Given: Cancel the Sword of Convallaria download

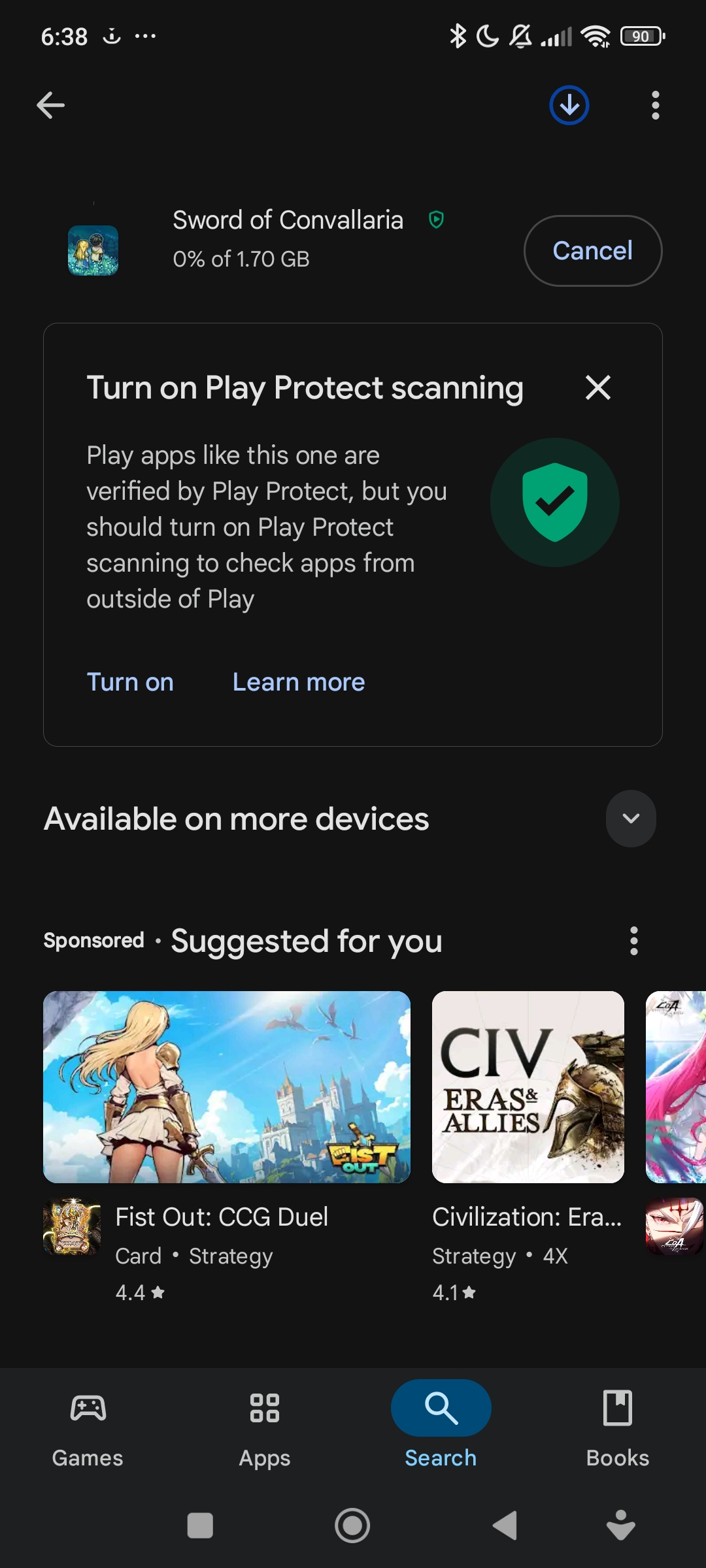Looking at the screenshot, I should [593, 251].
